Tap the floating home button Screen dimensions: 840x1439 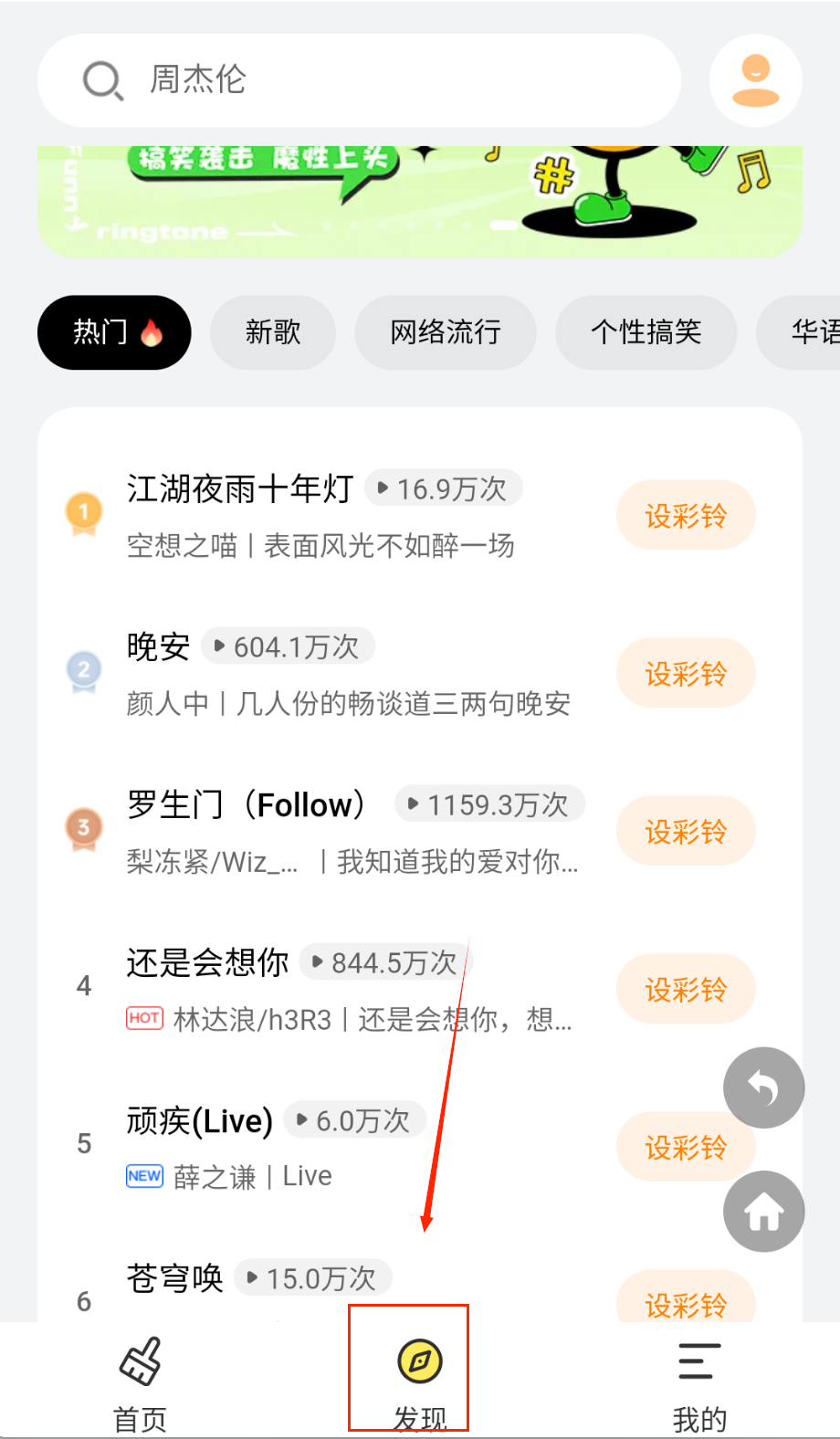(x=763, y=1212)
